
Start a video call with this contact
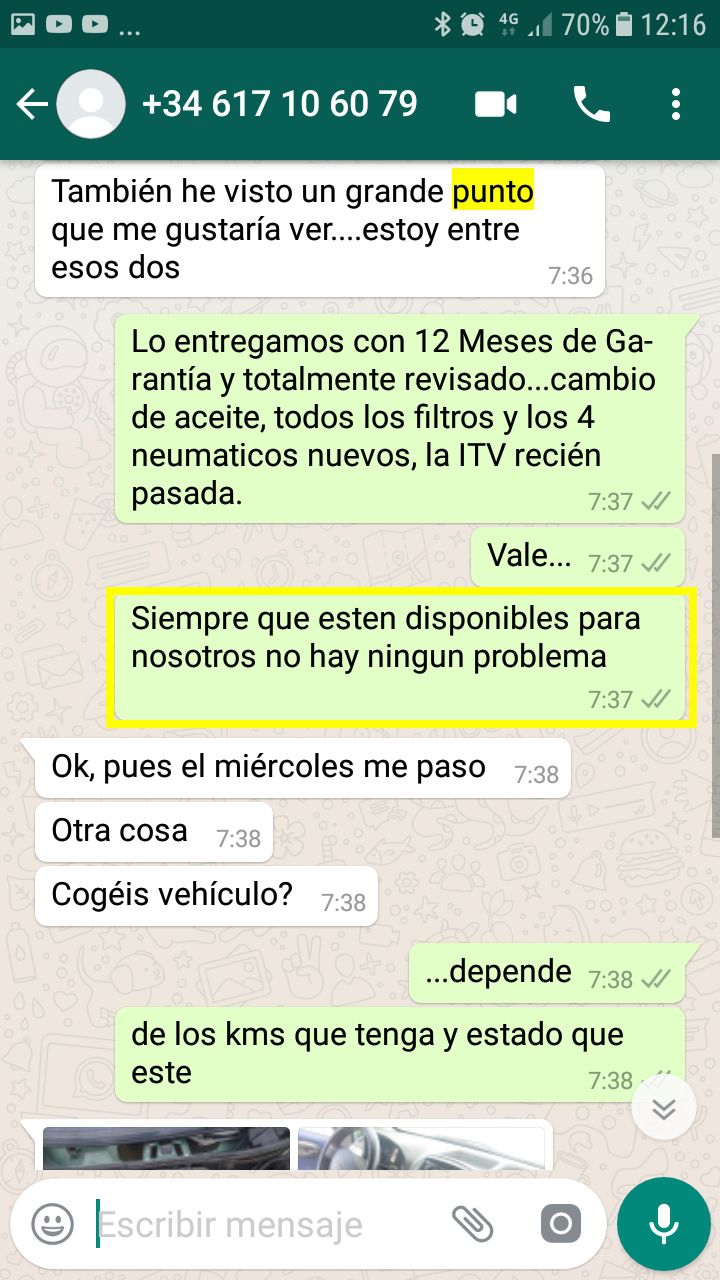[x=496, y=105]
